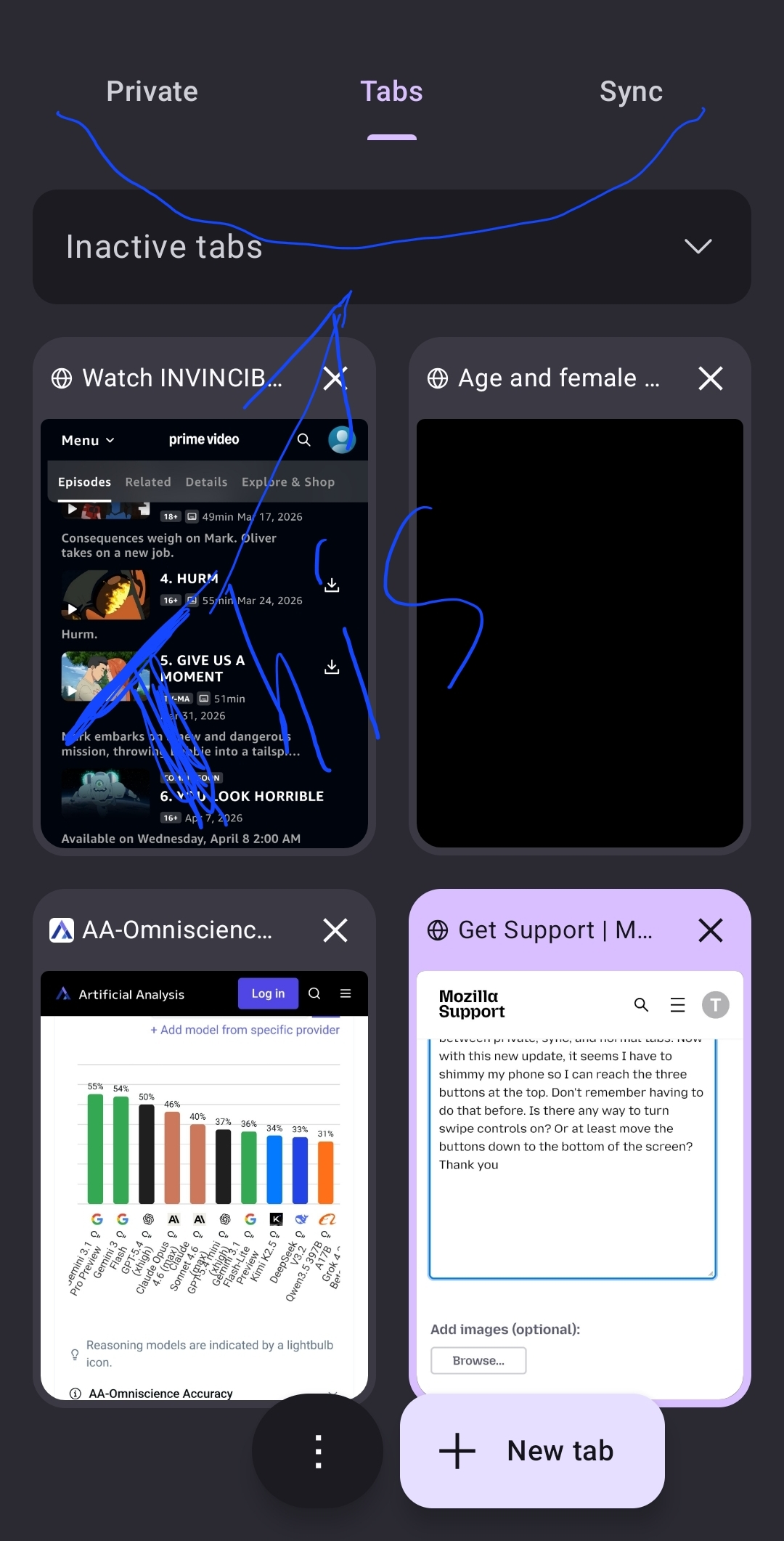Open the Age and female tab preview
This screenshot has width=784, height=1541.
pyautogui.click(x=579, y=632)
